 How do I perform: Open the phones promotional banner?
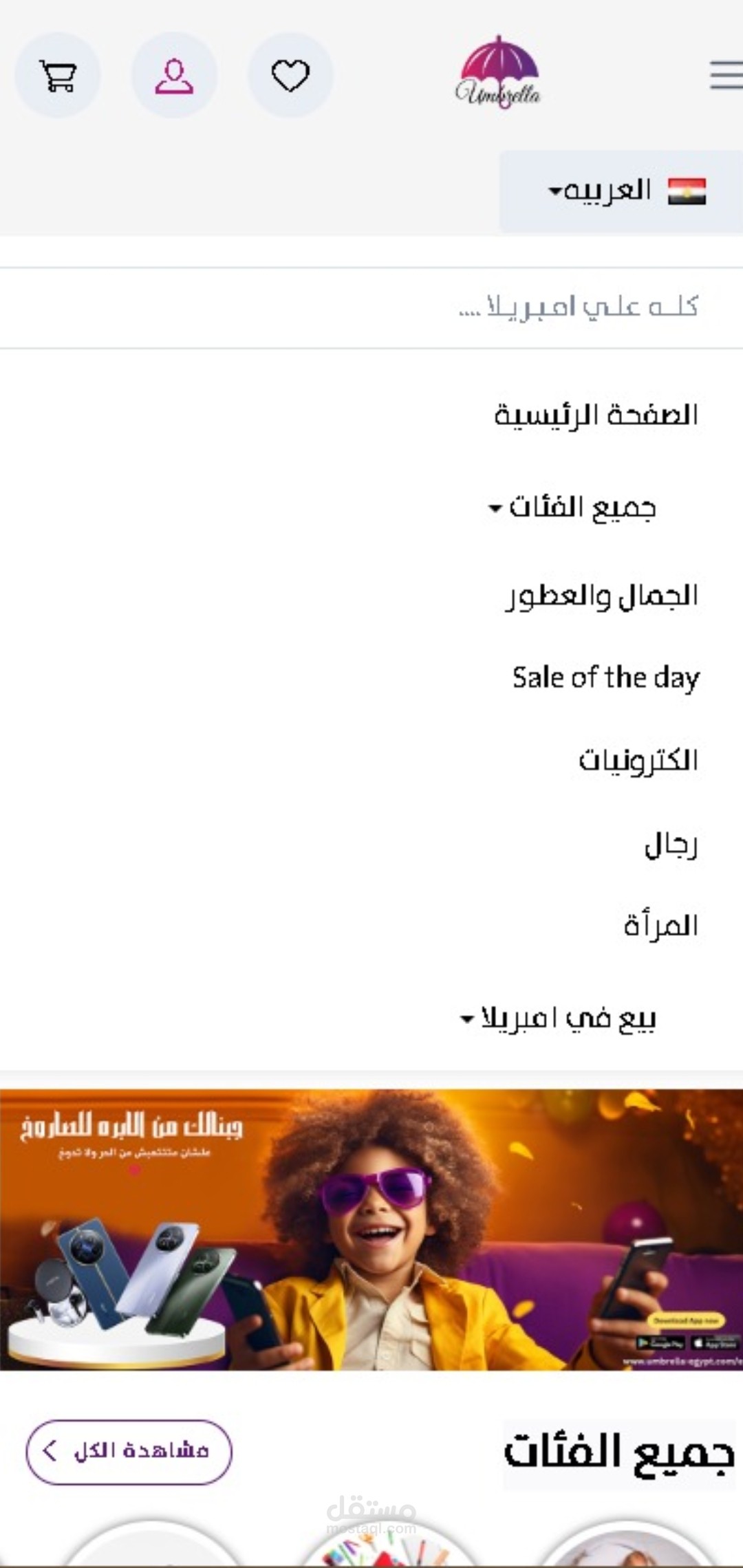371,1230
